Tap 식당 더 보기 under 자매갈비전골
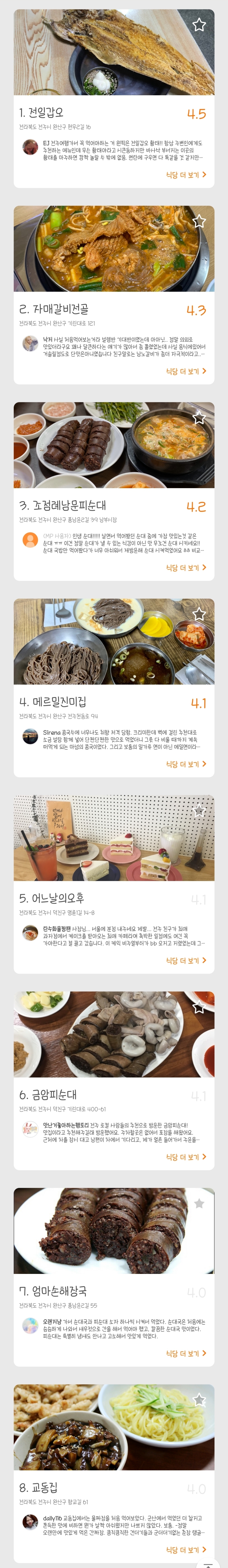The width and height of the screenshot is (228, 1568). point(186,371)
